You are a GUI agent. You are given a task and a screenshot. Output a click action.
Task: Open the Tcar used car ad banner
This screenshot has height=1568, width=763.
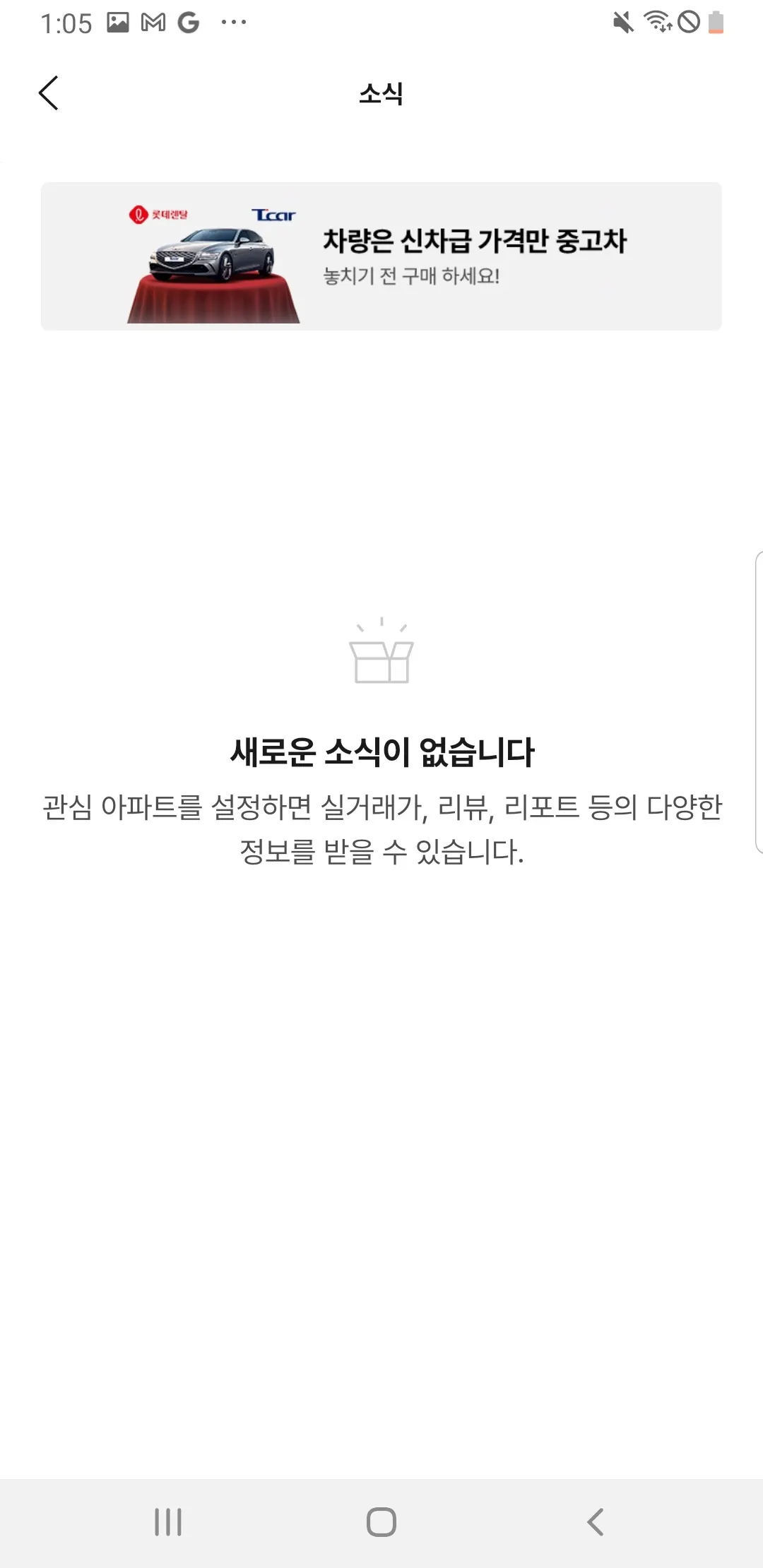click(x=381, y=256)
